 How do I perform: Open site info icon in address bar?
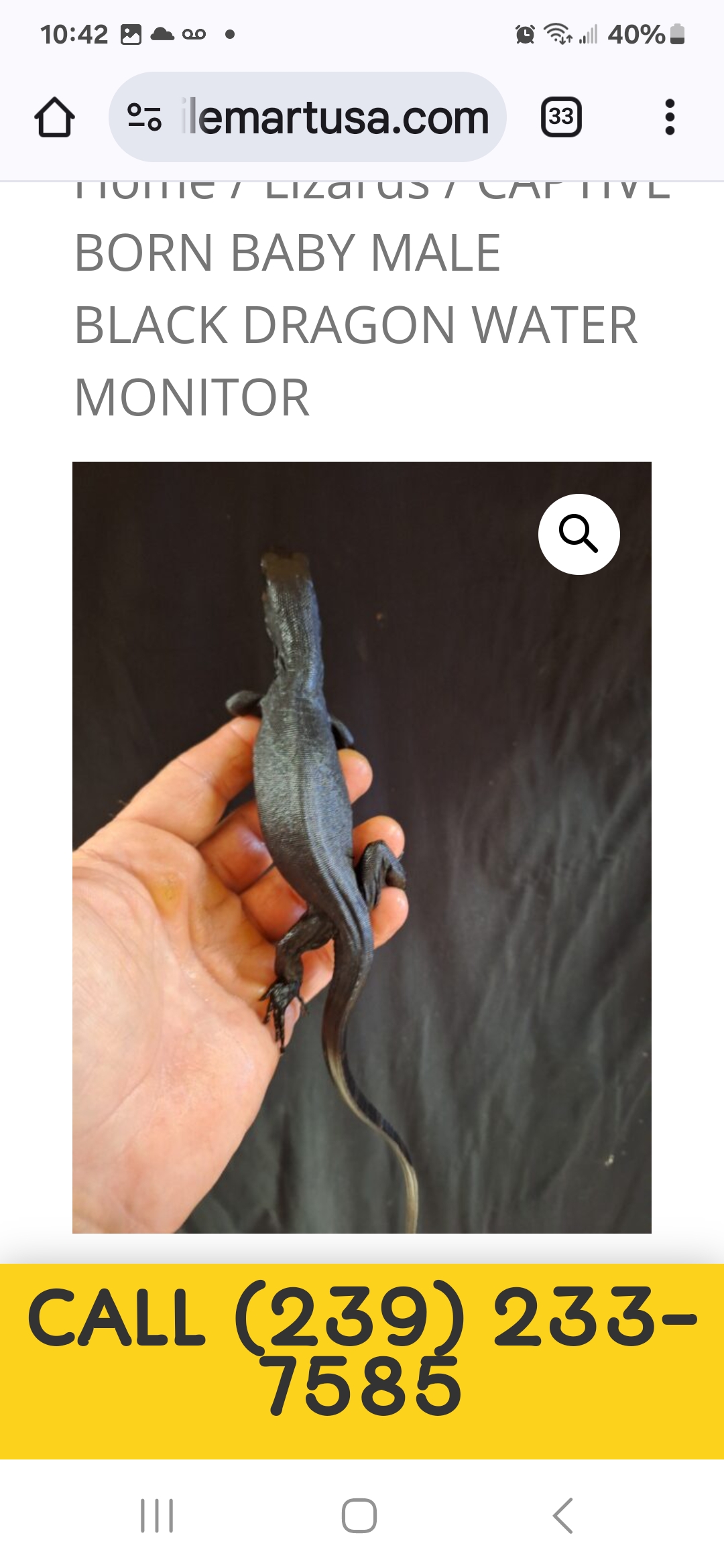click(144, 117)
